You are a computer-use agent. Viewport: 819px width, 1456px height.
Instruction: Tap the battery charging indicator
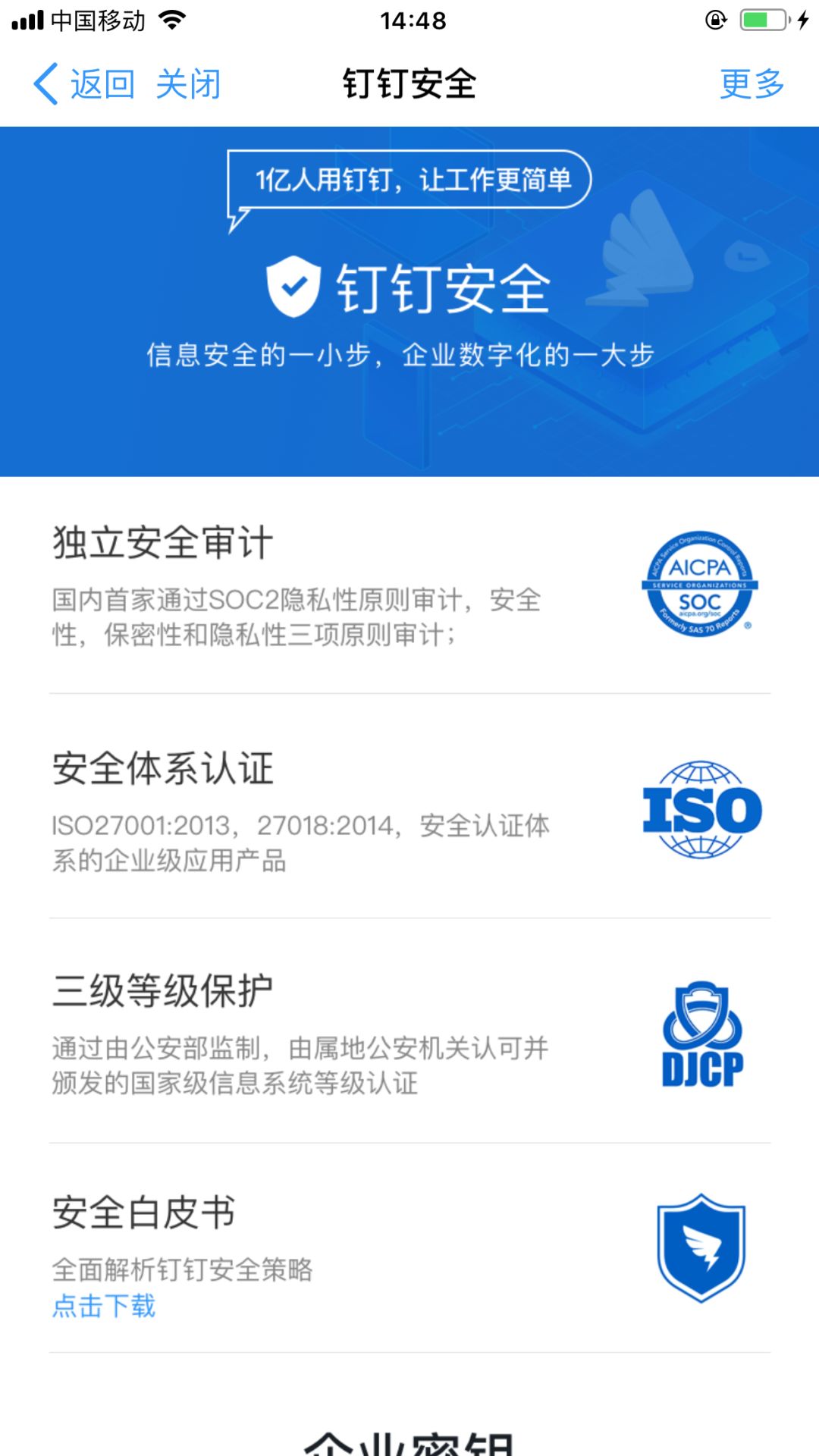[x=761, y=20]
